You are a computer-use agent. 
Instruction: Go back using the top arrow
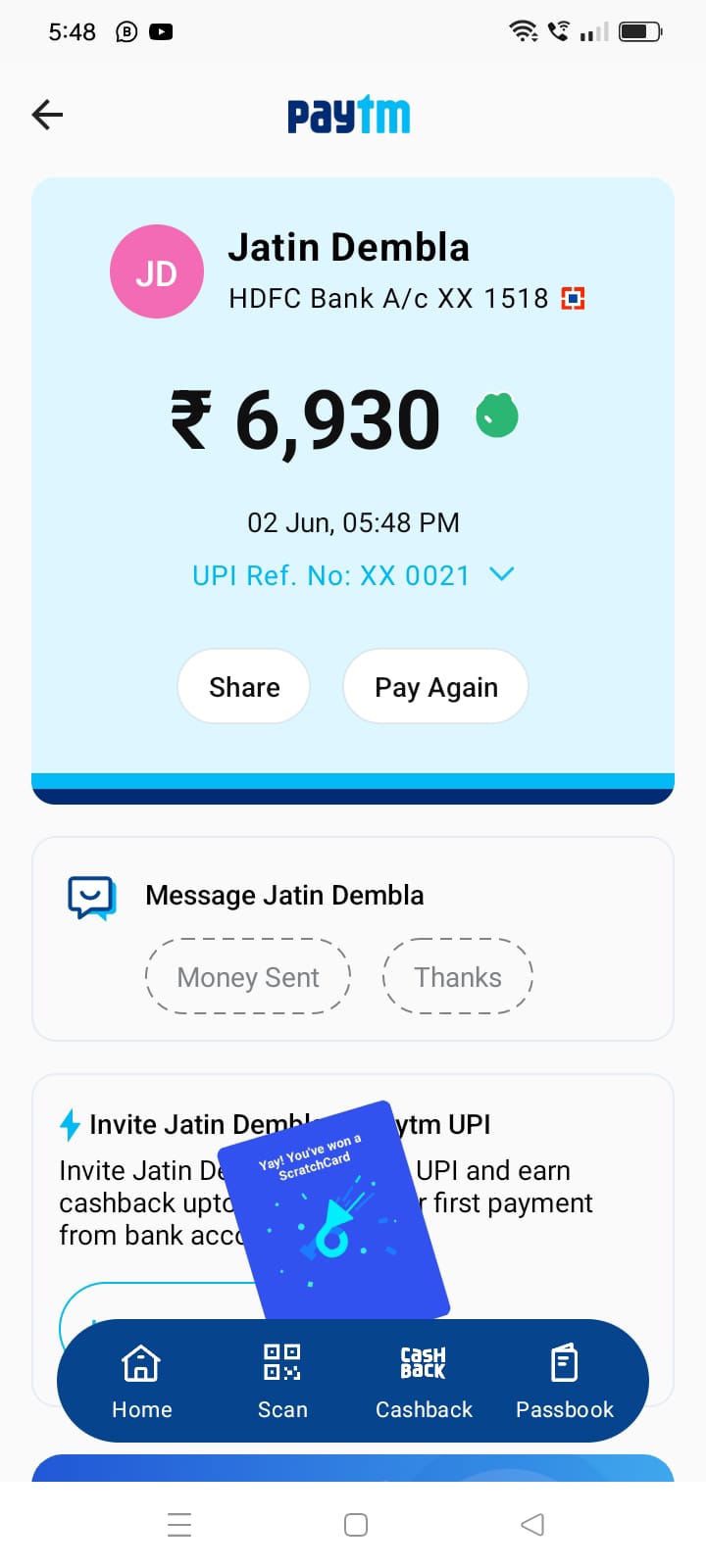pos(47,115)
